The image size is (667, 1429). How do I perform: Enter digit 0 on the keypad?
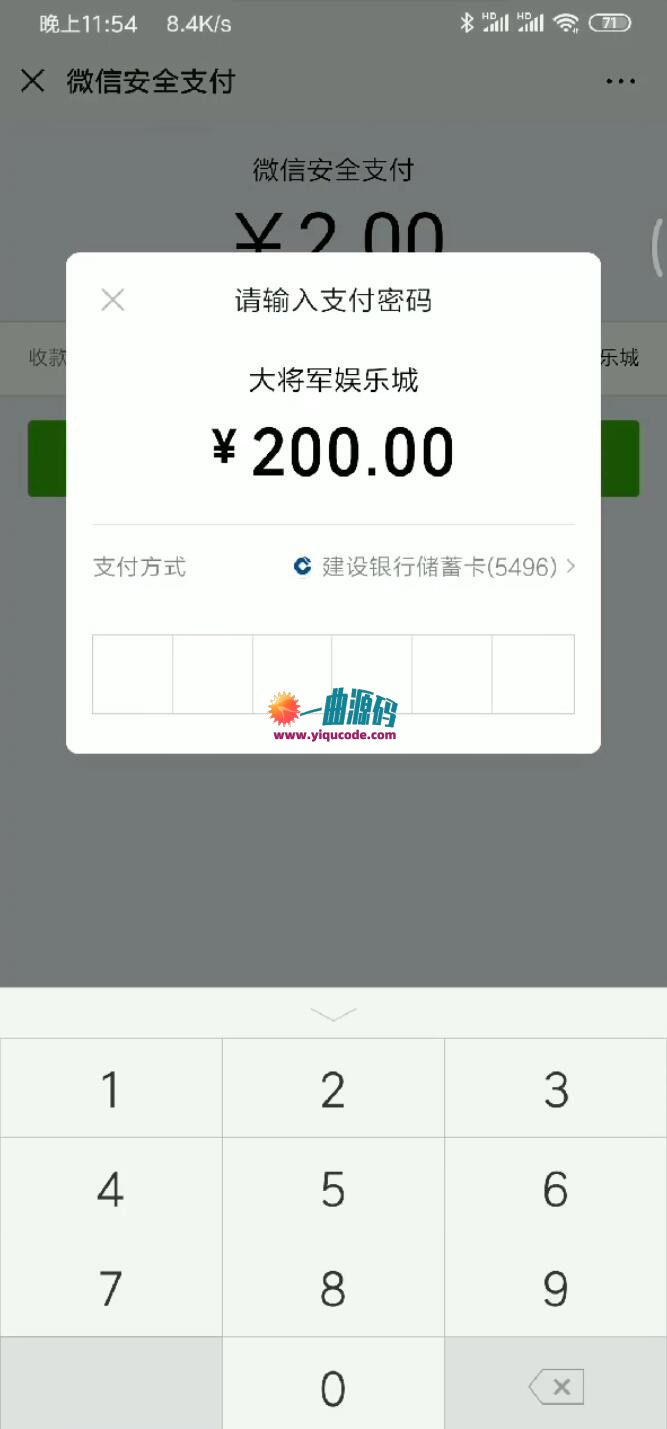click(333, 1385)
